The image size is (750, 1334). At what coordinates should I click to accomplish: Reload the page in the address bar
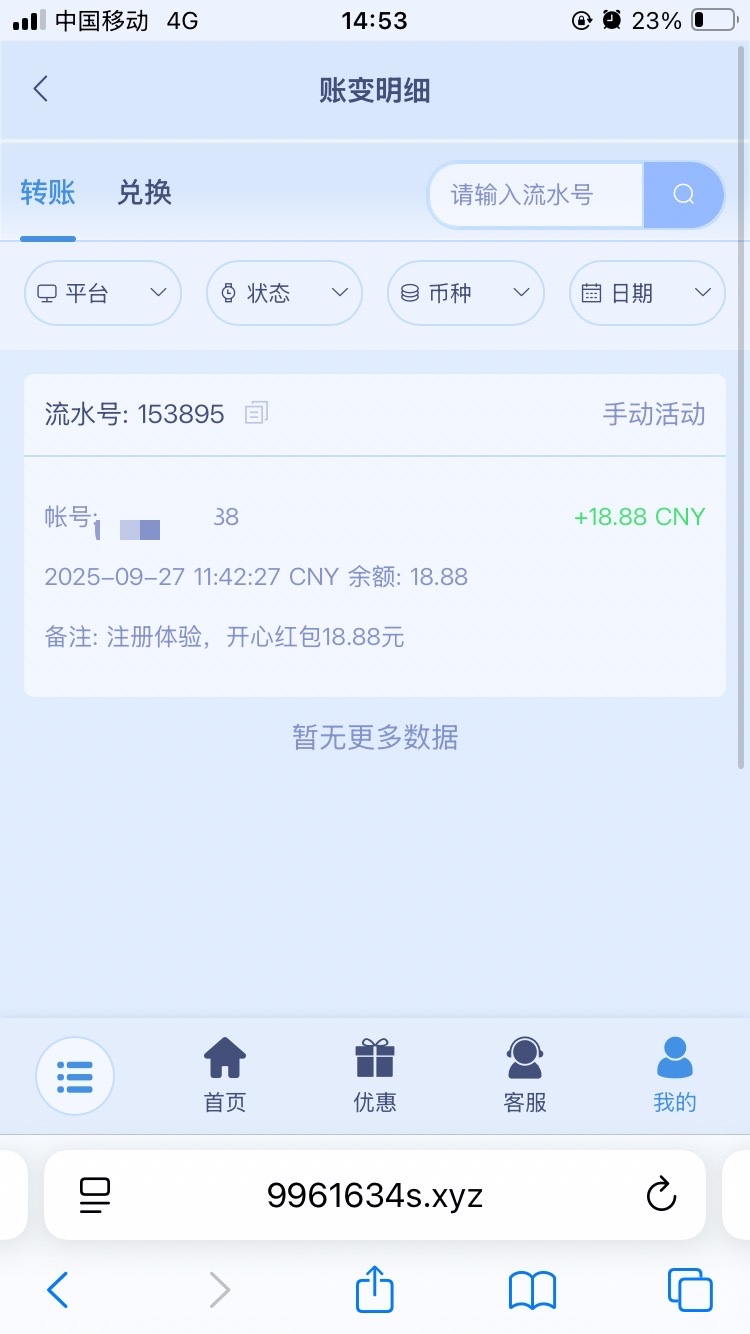point(661,1195)
